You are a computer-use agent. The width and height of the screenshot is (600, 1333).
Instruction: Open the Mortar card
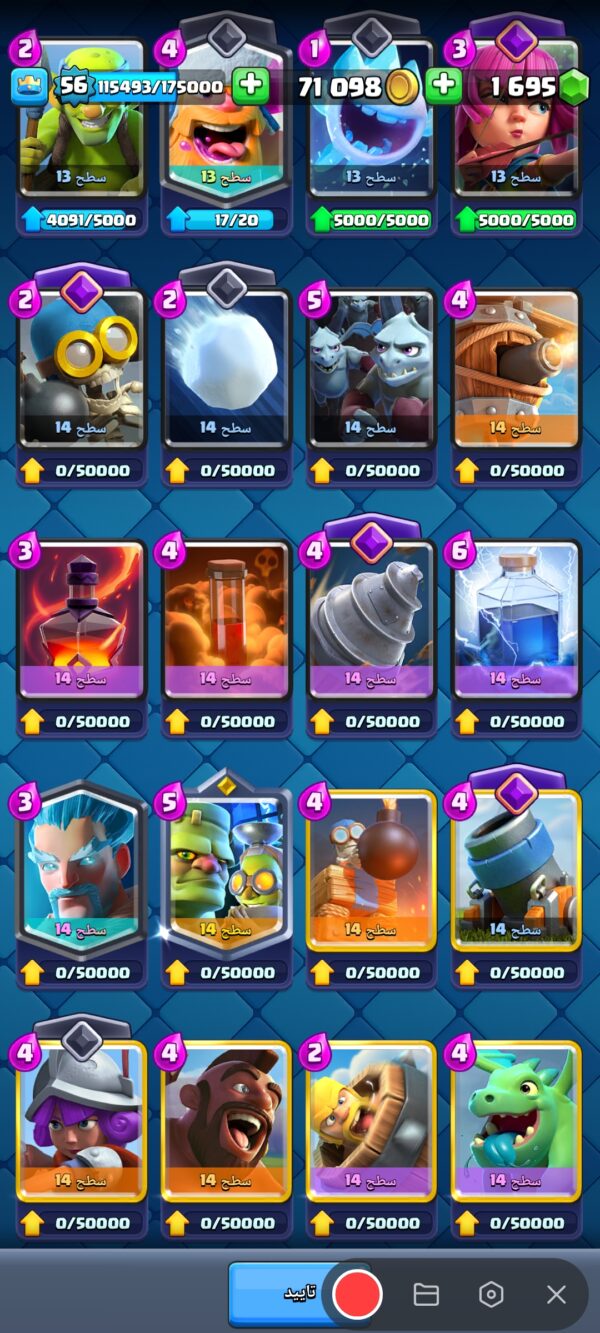516,870
